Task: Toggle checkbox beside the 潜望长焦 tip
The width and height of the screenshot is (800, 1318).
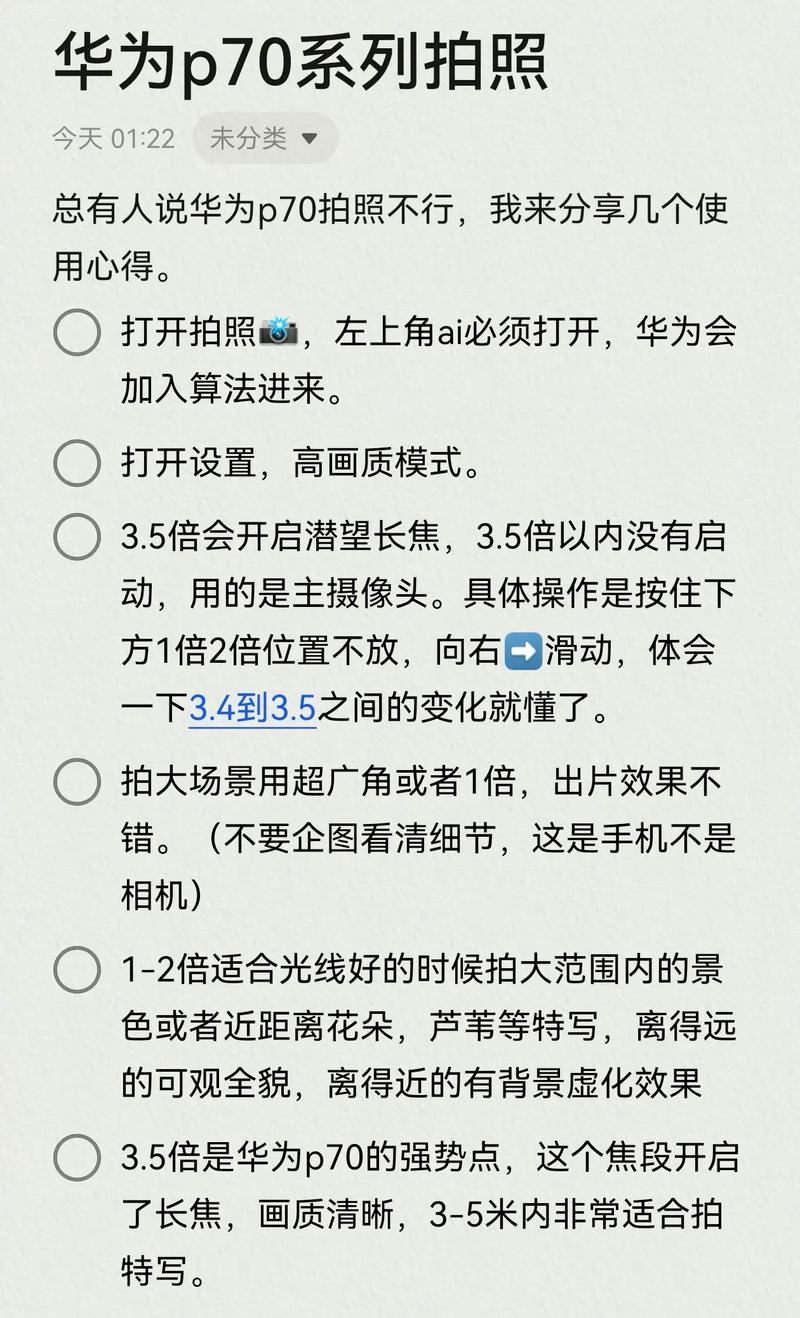Action: 75,538
